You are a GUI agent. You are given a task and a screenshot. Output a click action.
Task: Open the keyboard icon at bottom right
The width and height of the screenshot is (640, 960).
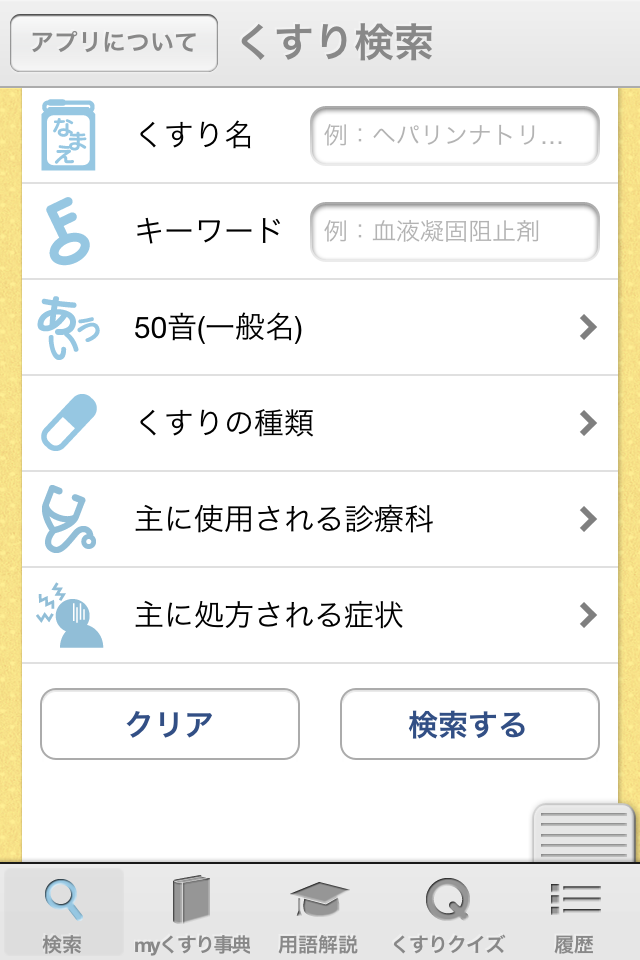(585, 832)
